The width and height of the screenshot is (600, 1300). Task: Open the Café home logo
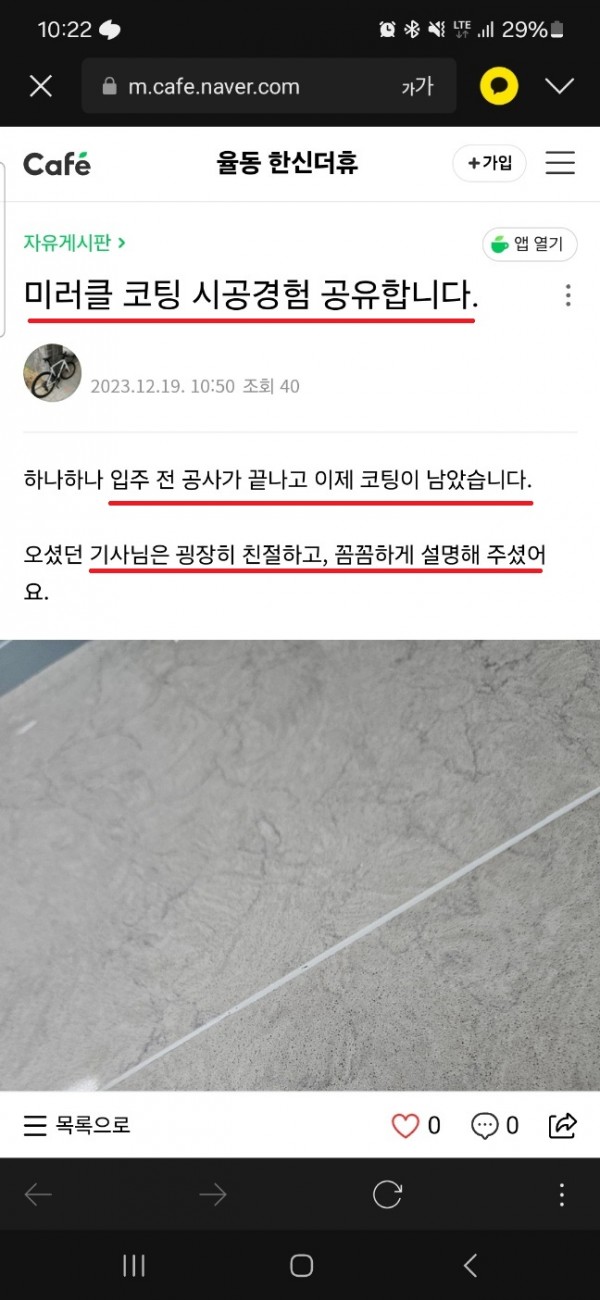(57, 163)
